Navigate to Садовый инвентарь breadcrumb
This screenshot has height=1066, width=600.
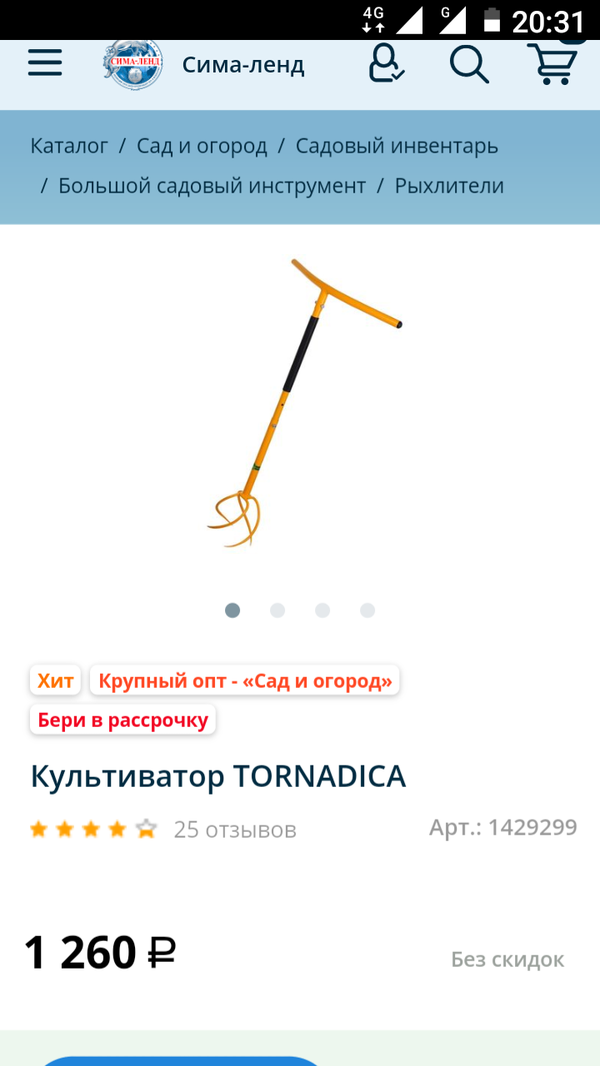(396, 146)
